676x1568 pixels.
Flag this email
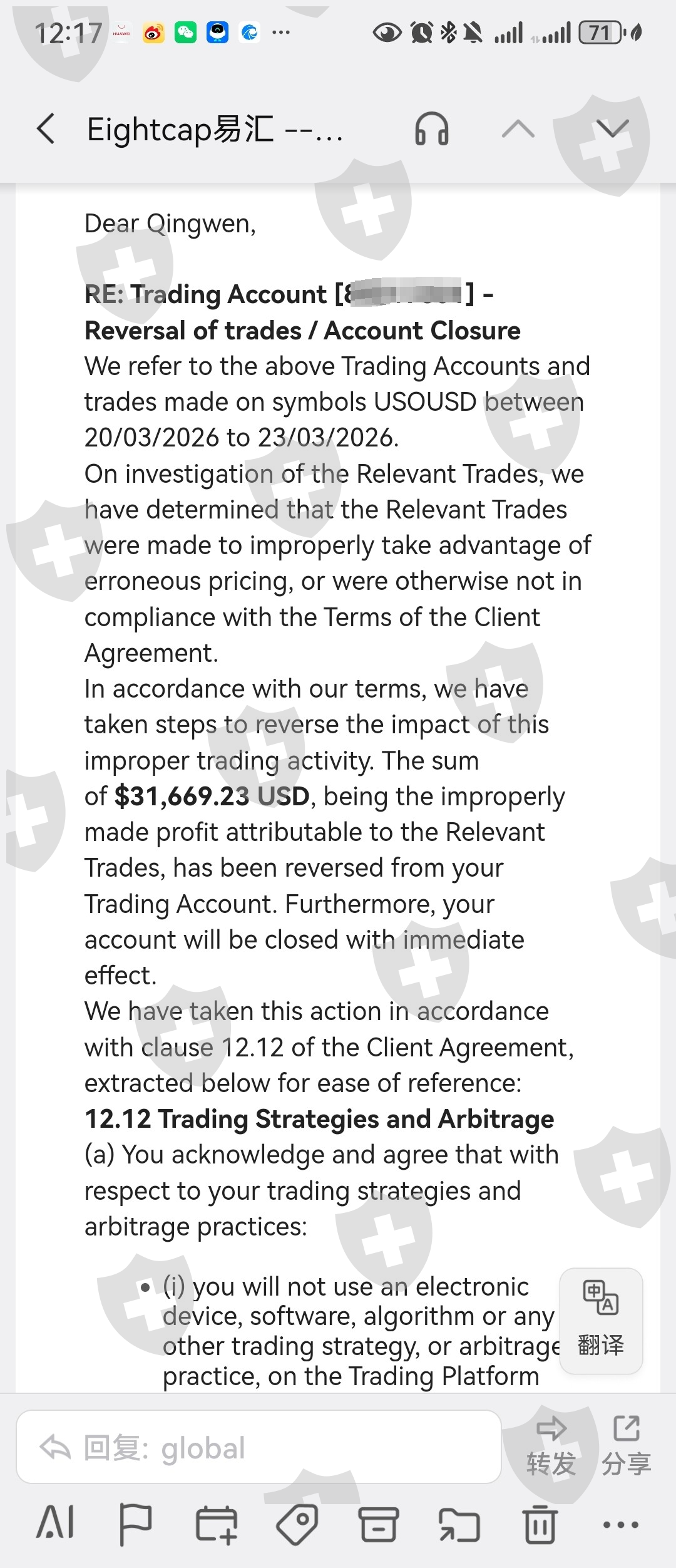tap(135, 1524)
